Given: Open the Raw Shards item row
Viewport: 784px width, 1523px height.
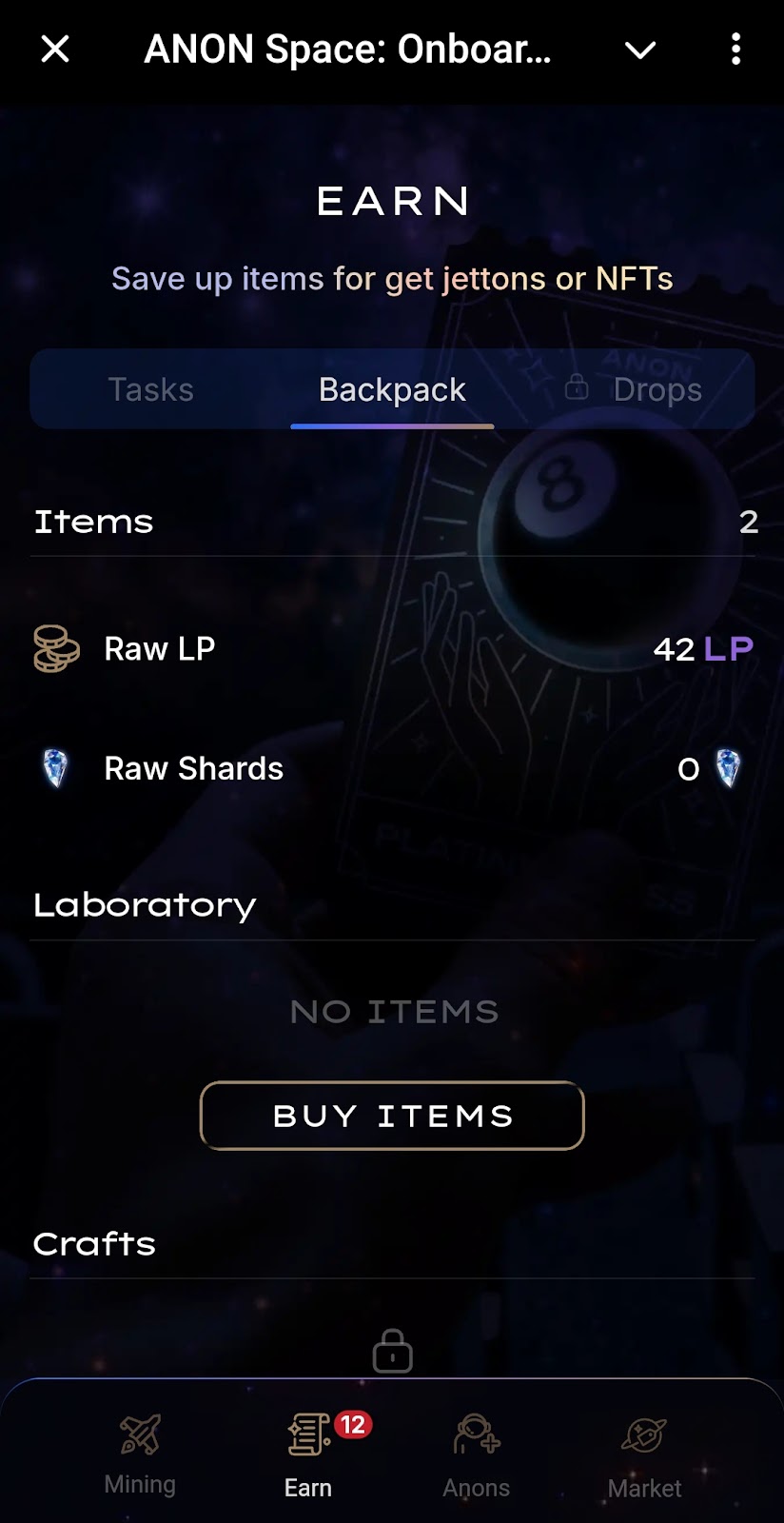Looking at the screenshot, I should [x=392, y=768].
